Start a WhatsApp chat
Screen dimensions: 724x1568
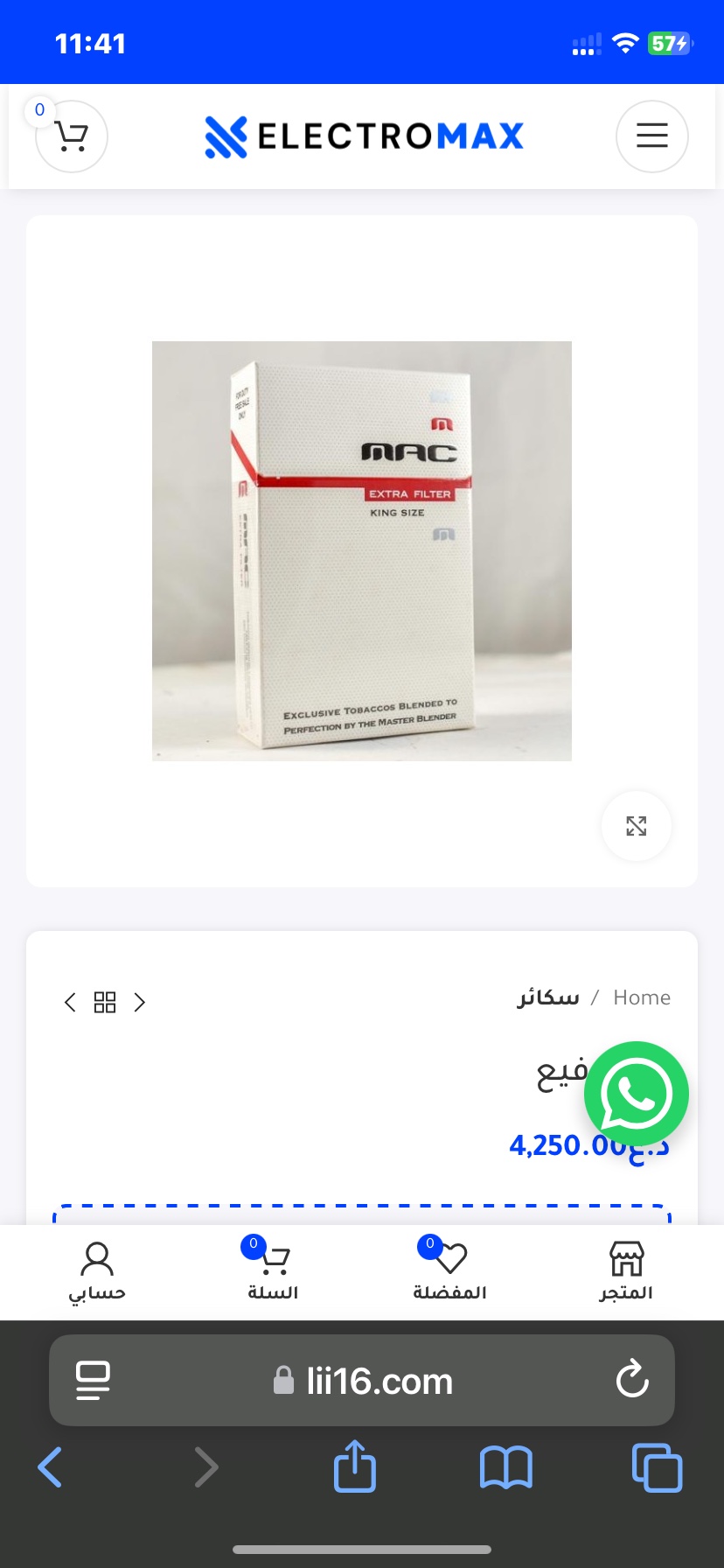point(636,1094)
